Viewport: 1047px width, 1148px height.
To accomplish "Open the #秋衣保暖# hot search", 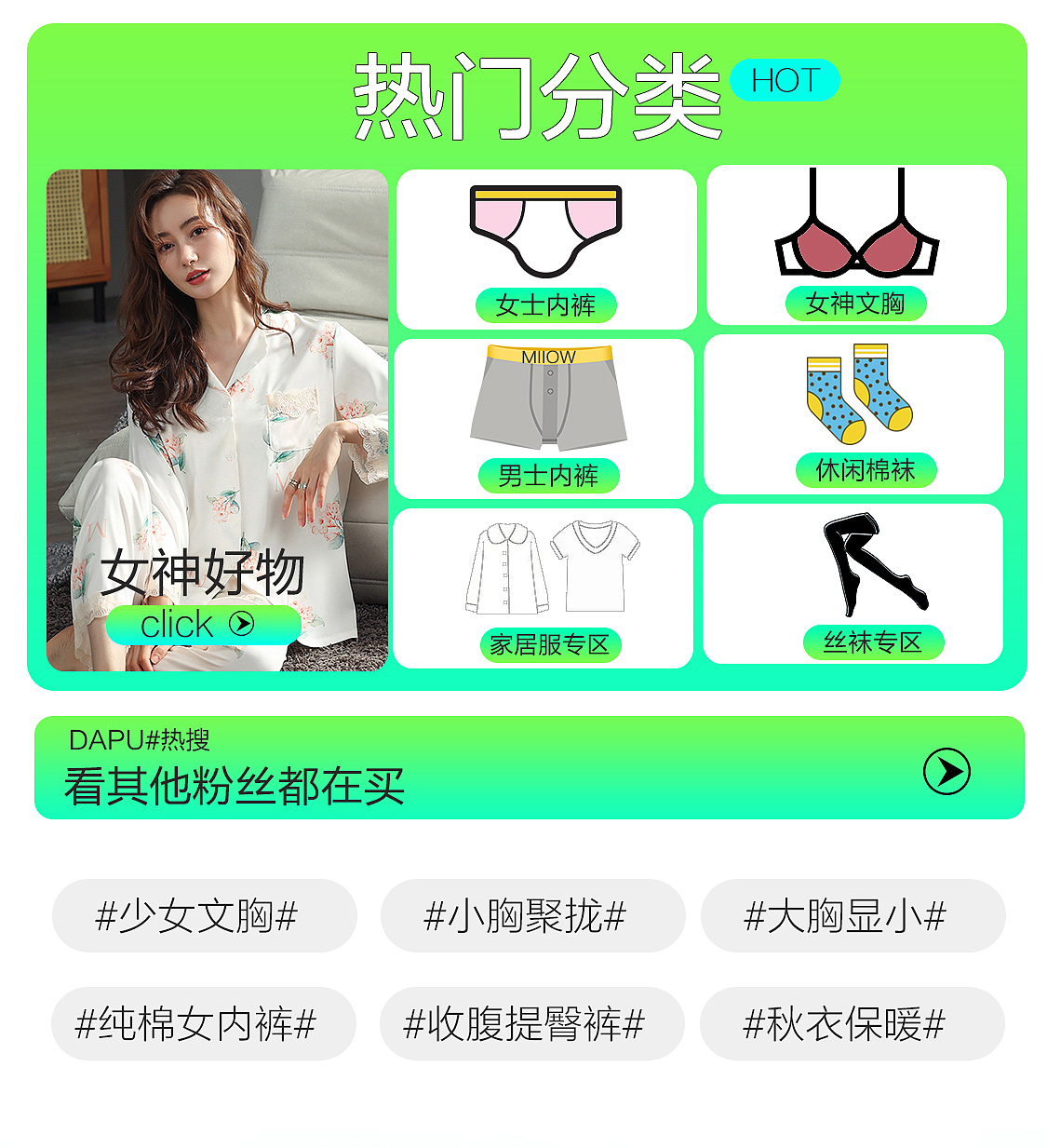I will click(x=852, y=1023).
